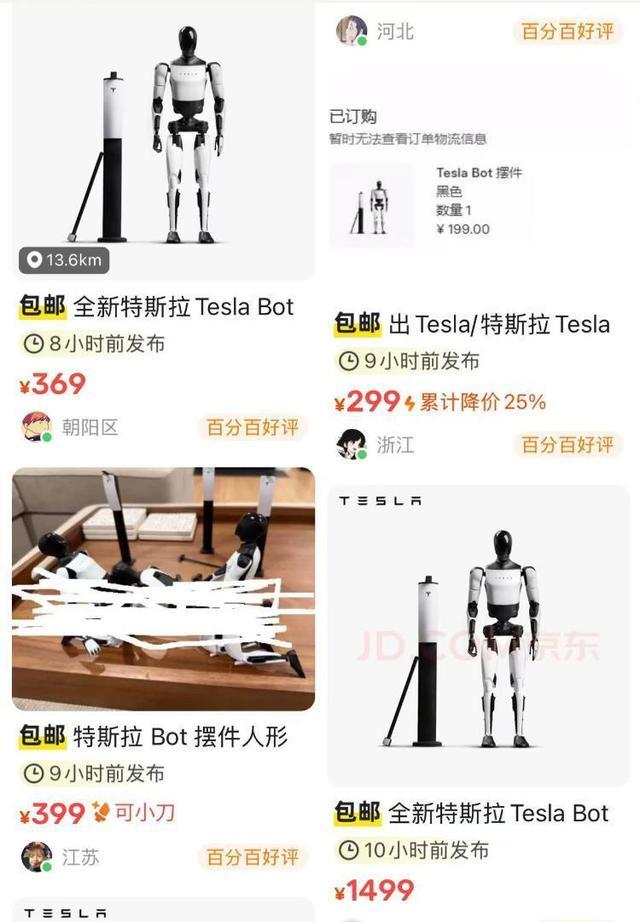Open the ¥399 特斯拉 Bot 摆件人形 listing

click(163, 588)
